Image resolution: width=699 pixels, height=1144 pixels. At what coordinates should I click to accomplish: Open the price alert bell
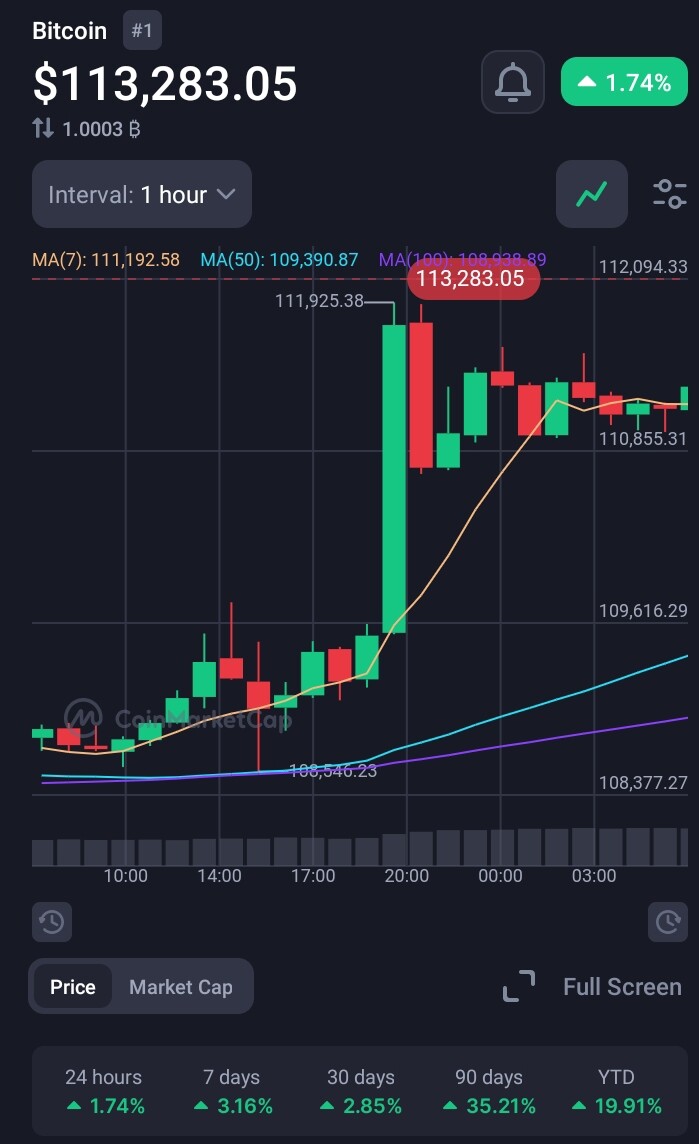[x=513, y=83]
